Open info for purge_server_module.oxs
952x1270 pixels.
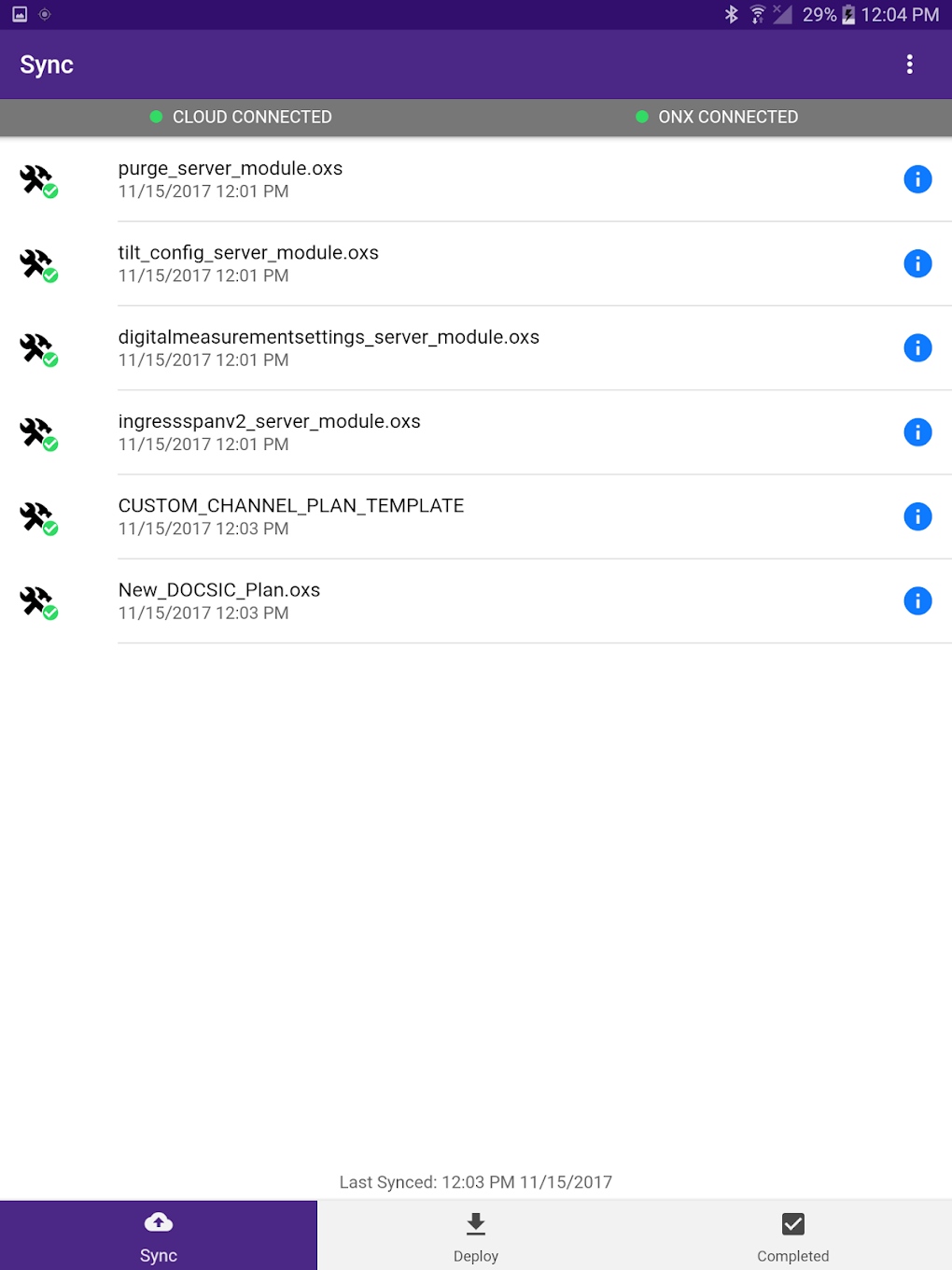pyautogui.click(x=917, y=178)
